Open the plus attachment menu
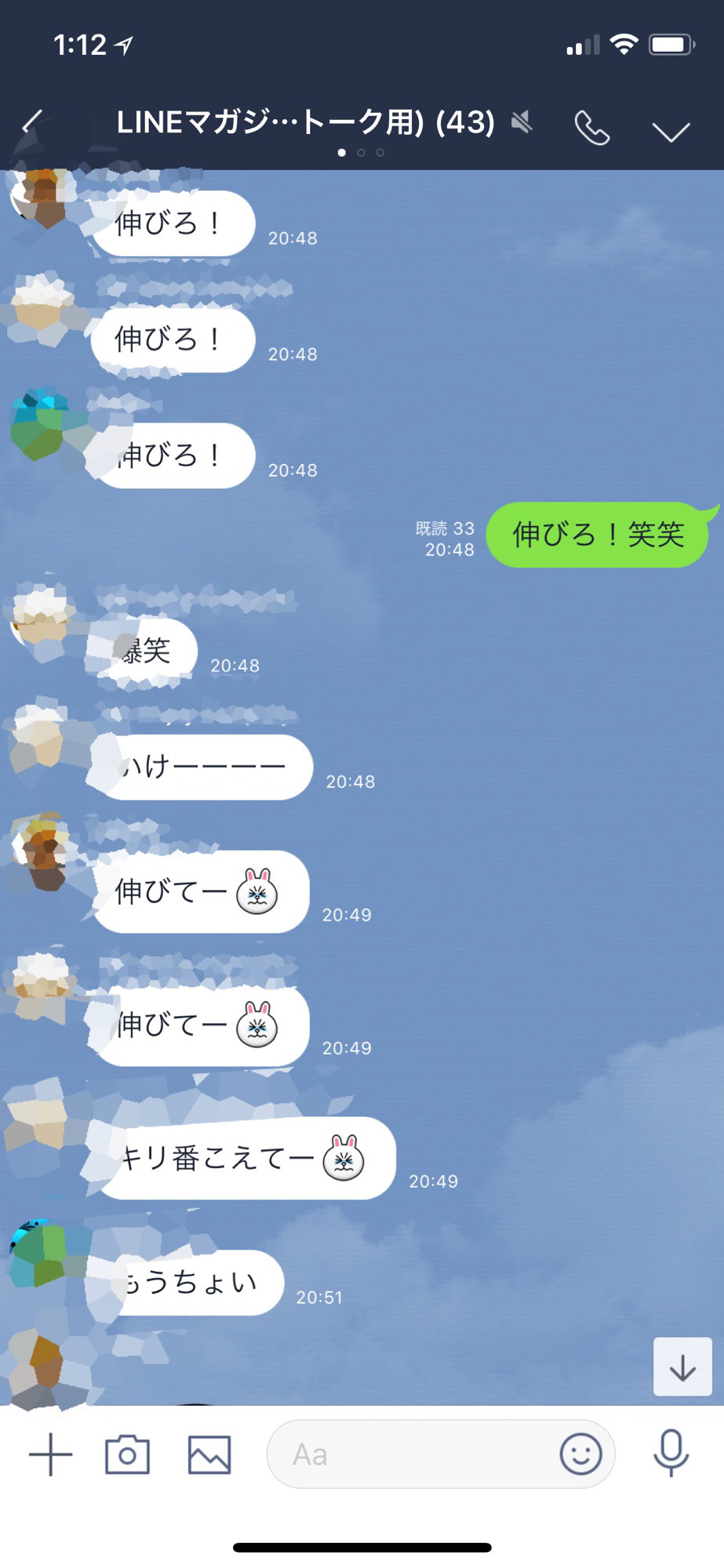 (51, 1454)
